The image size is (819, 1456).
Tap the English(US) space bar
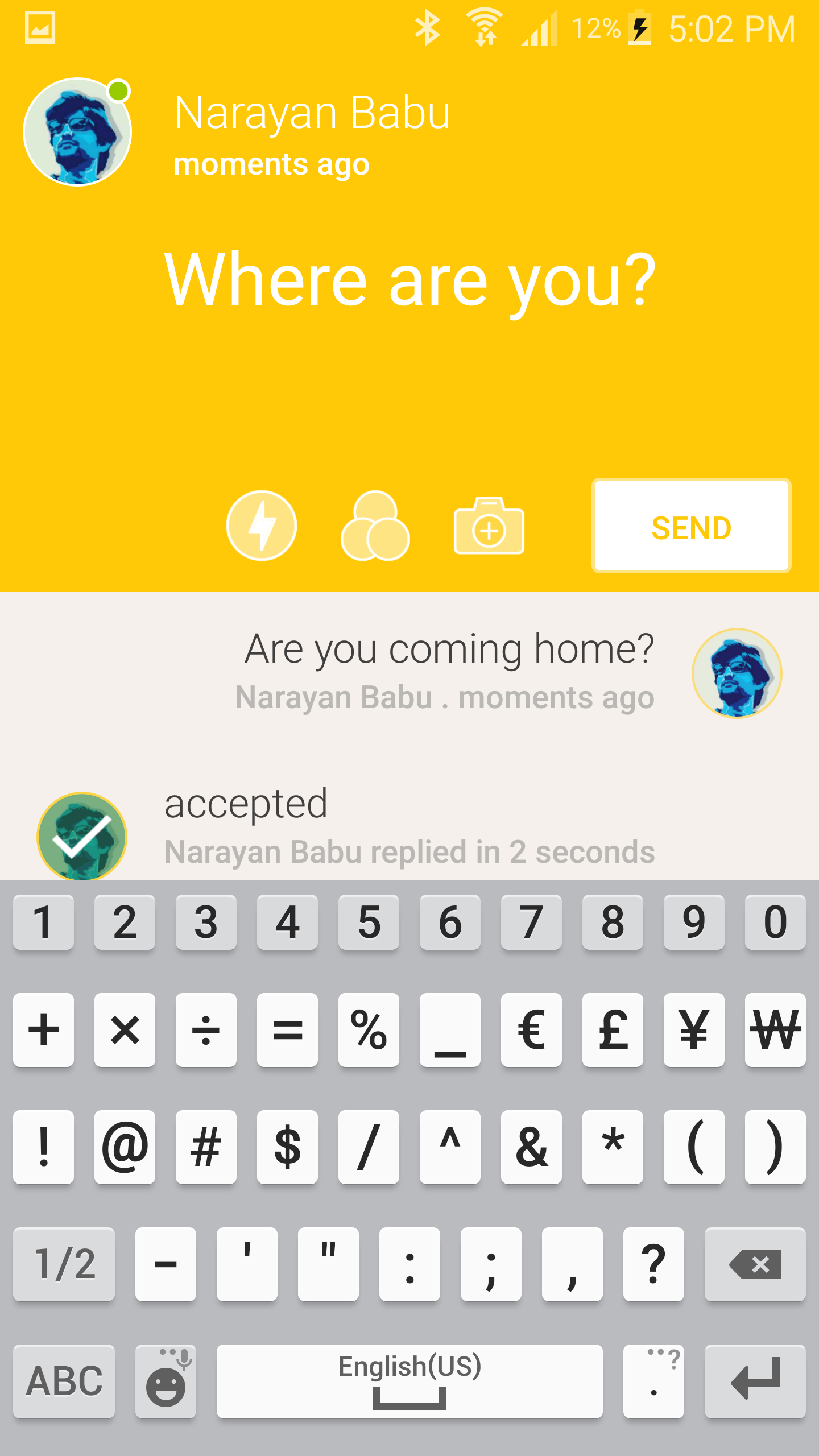point(409,1381)
